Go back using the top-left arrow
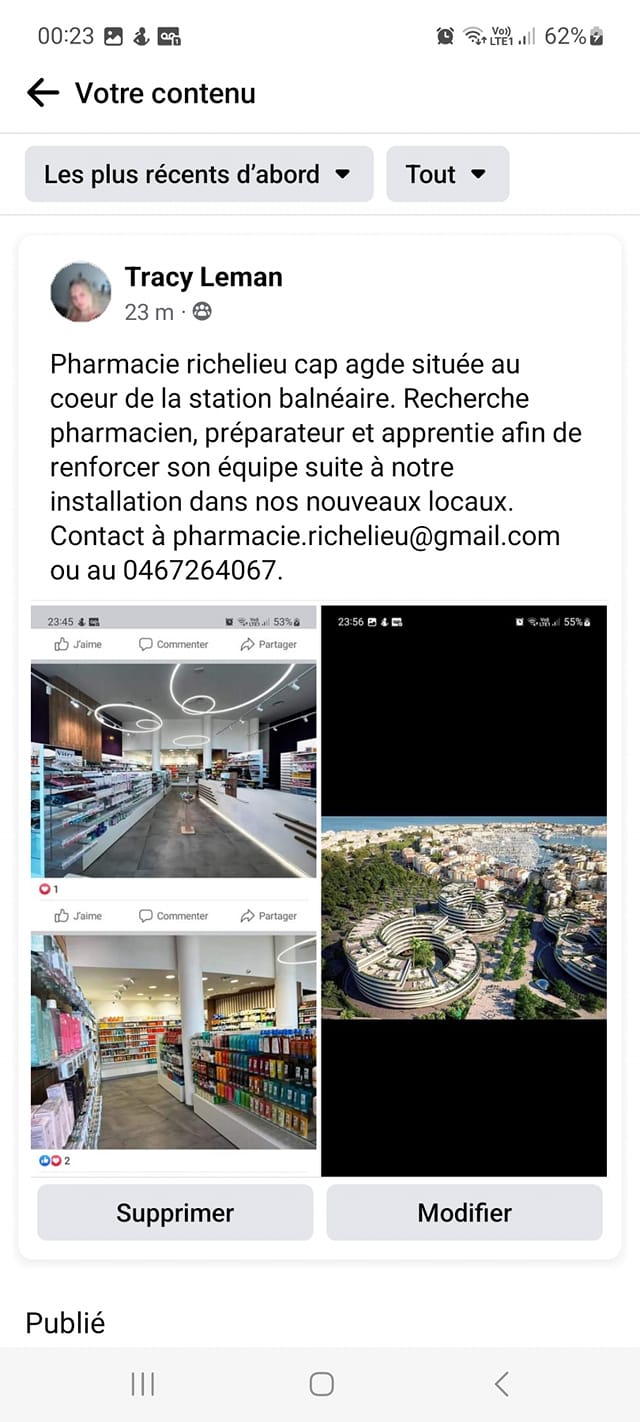This screenshot has height=1422, width=640. (x=43, y=93)
